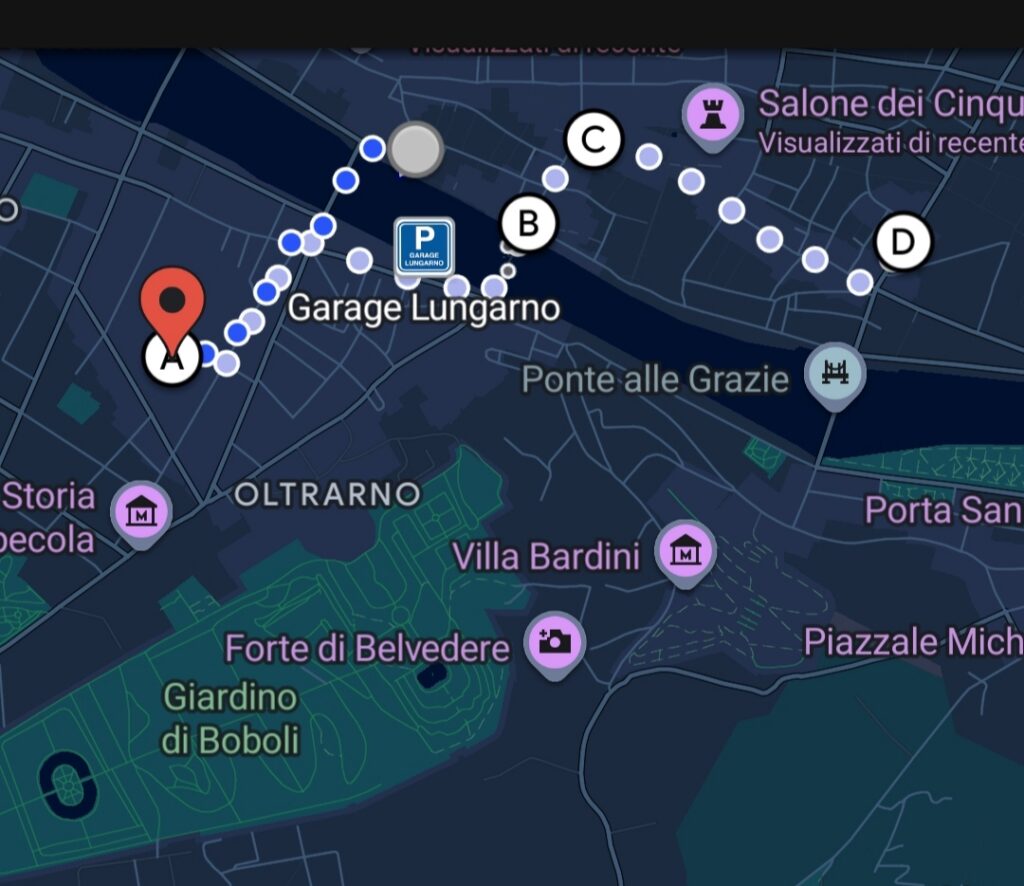
Task: Tap the Ponte alle Grazie bridge marker
Action: 835,375
